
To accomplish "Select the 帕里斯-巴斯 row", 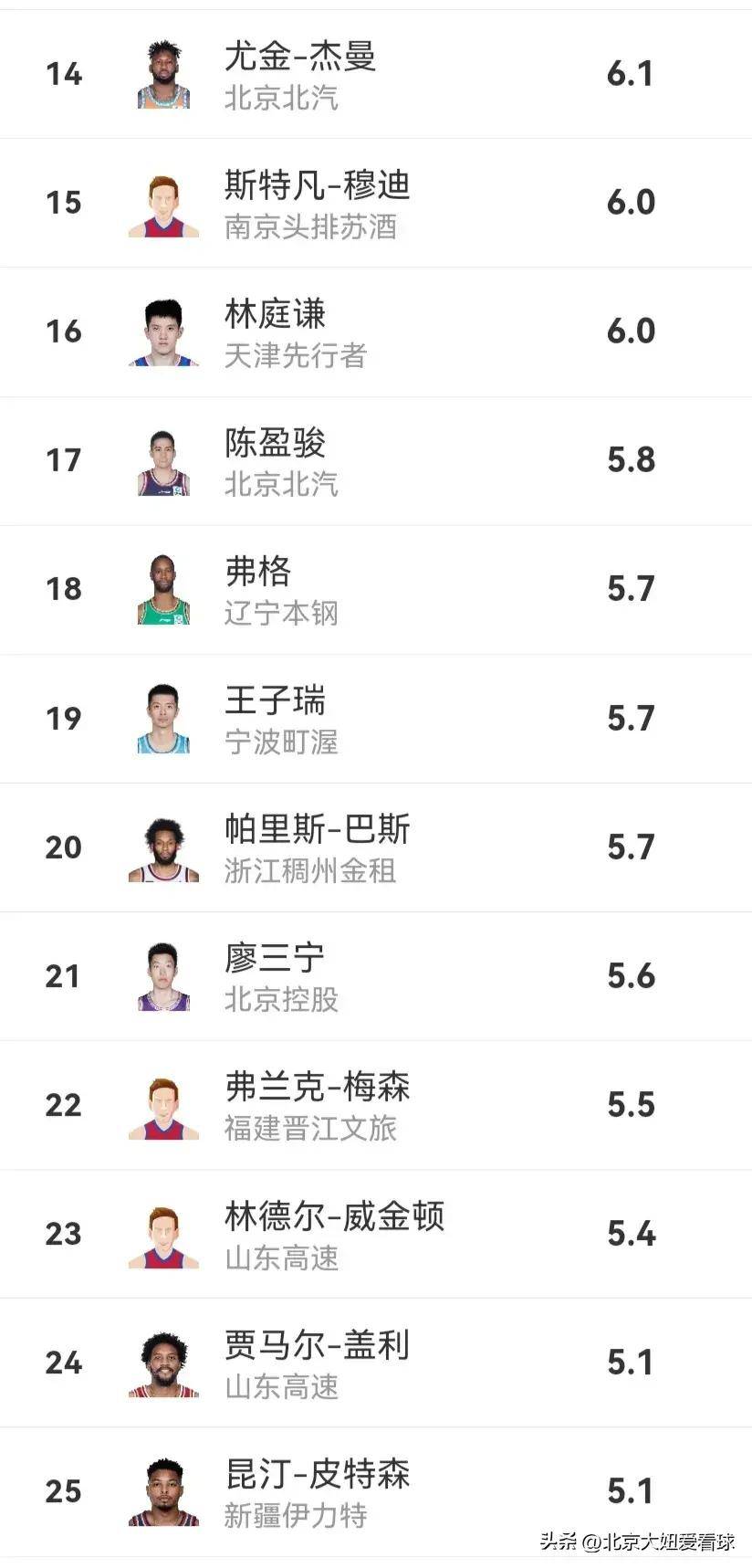I will pos(317,830).
